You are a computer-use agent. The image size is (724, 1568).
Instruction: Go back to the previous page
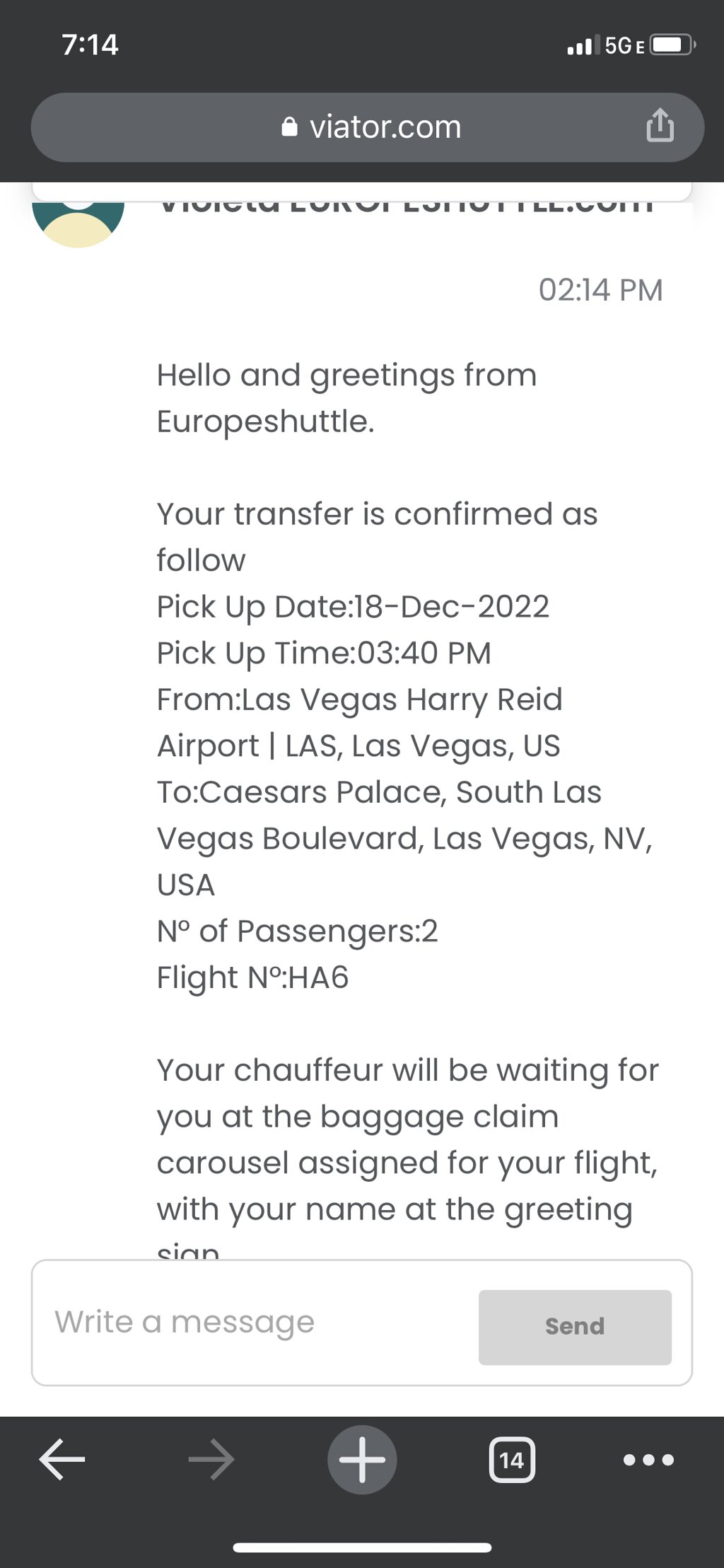[x=62, y=1459]
